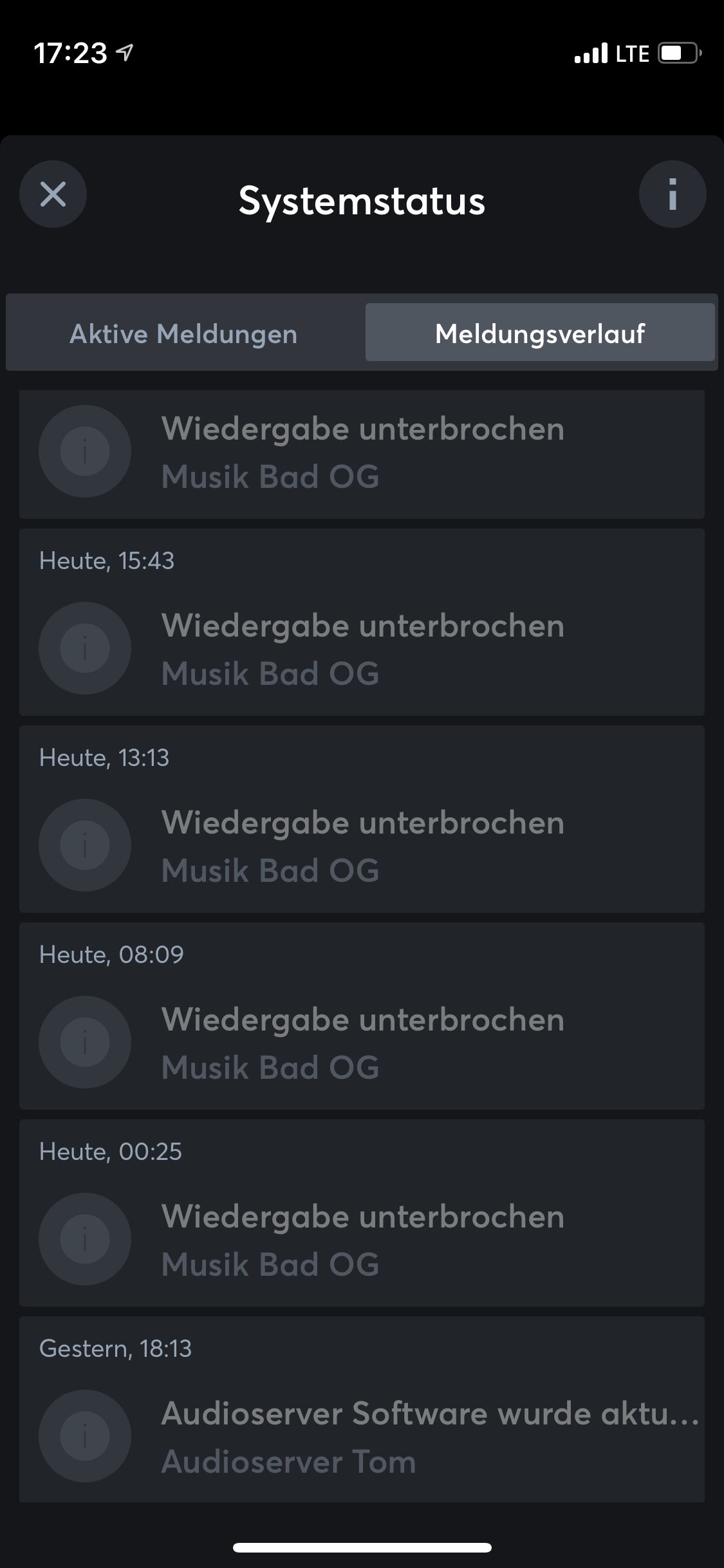724x1568 pixels.
Task: Open the Heute 15:43 Wiedergabe unterbrochen entry
Action: (362, 649)
